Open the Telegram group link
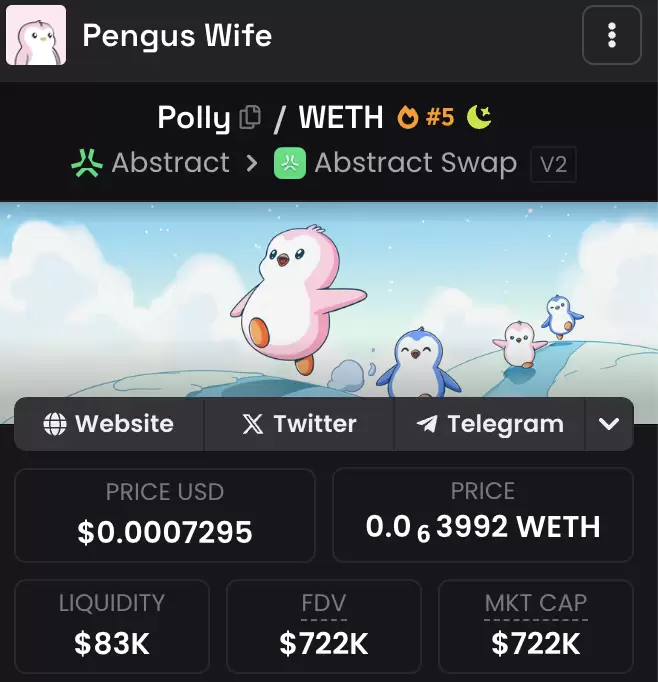Screen dimensions: 658x682 [489, 424]
